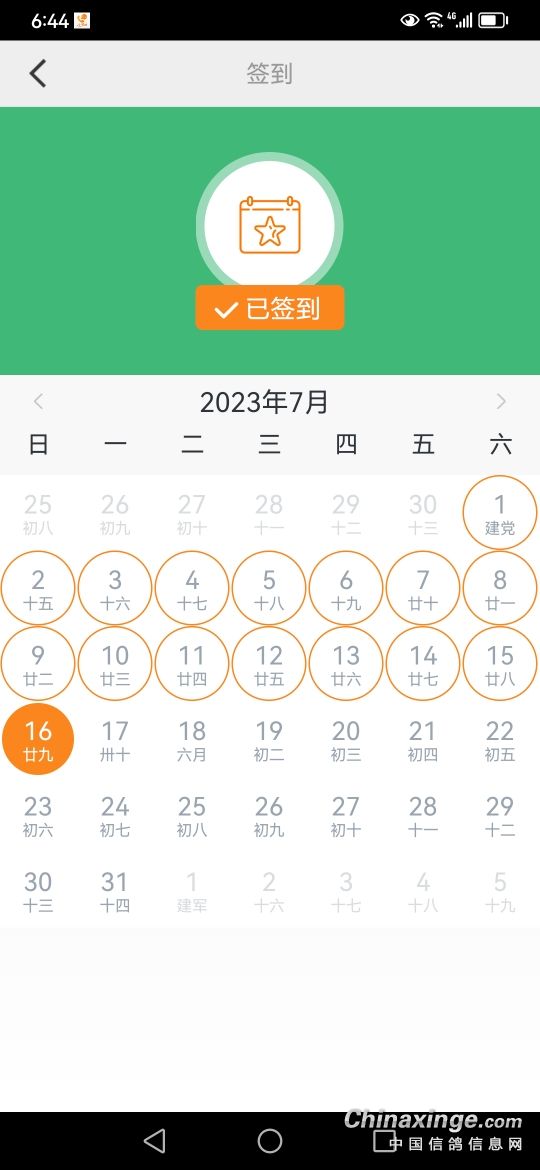Tap July 10 checked-in date
Image resolution: width=540 pixels, height=1170 pixels.
[x=115, y=663]
